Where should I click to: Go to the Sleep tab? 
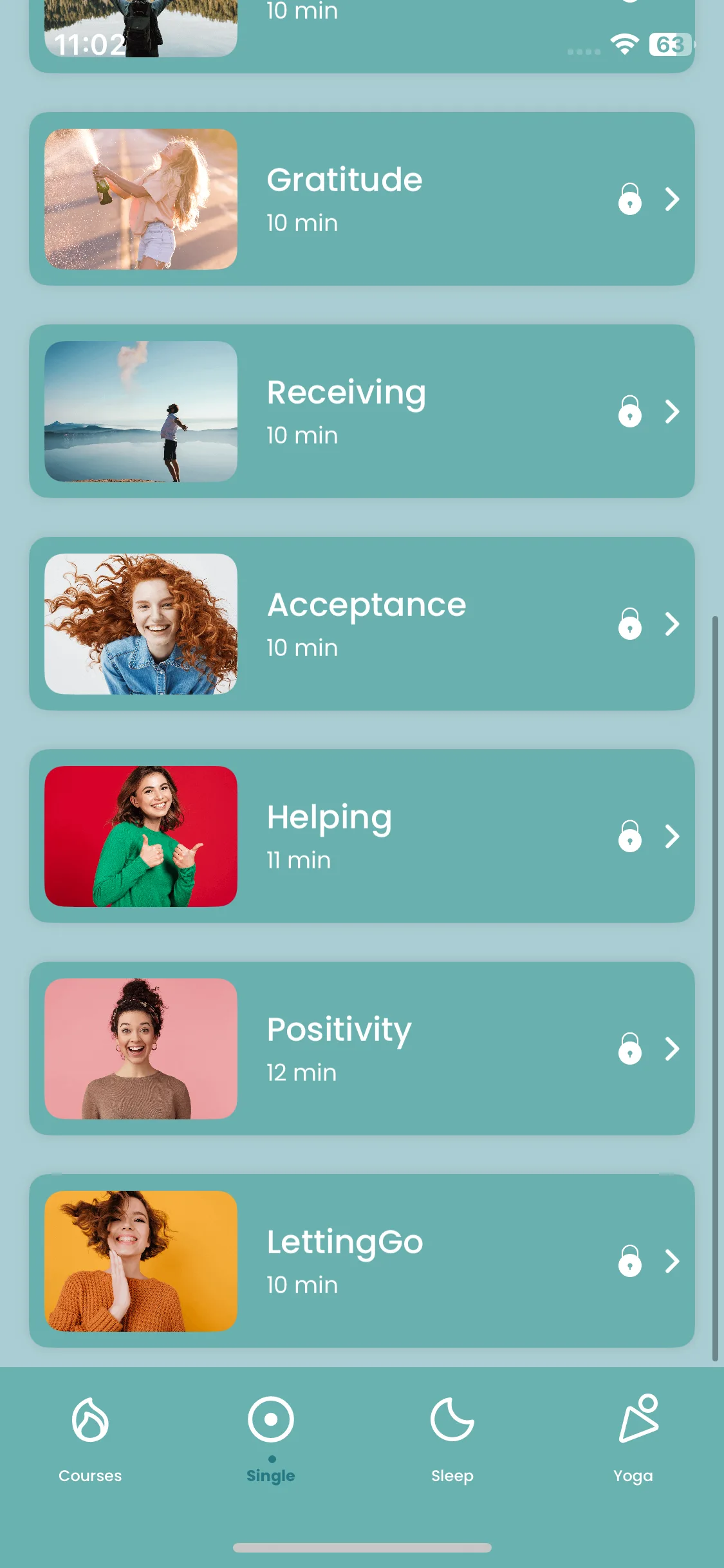tap(452, 1437)
